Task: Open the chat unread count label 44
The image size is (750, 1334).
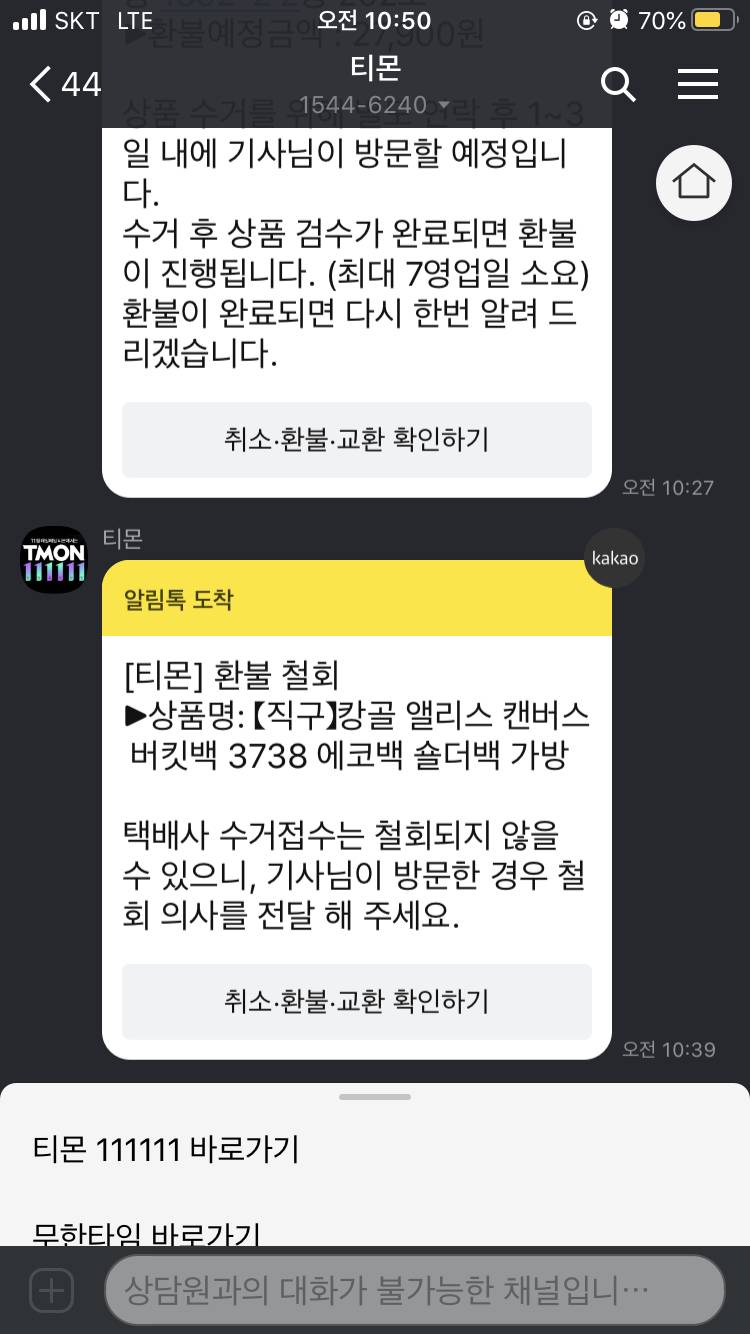Action: 78,85
